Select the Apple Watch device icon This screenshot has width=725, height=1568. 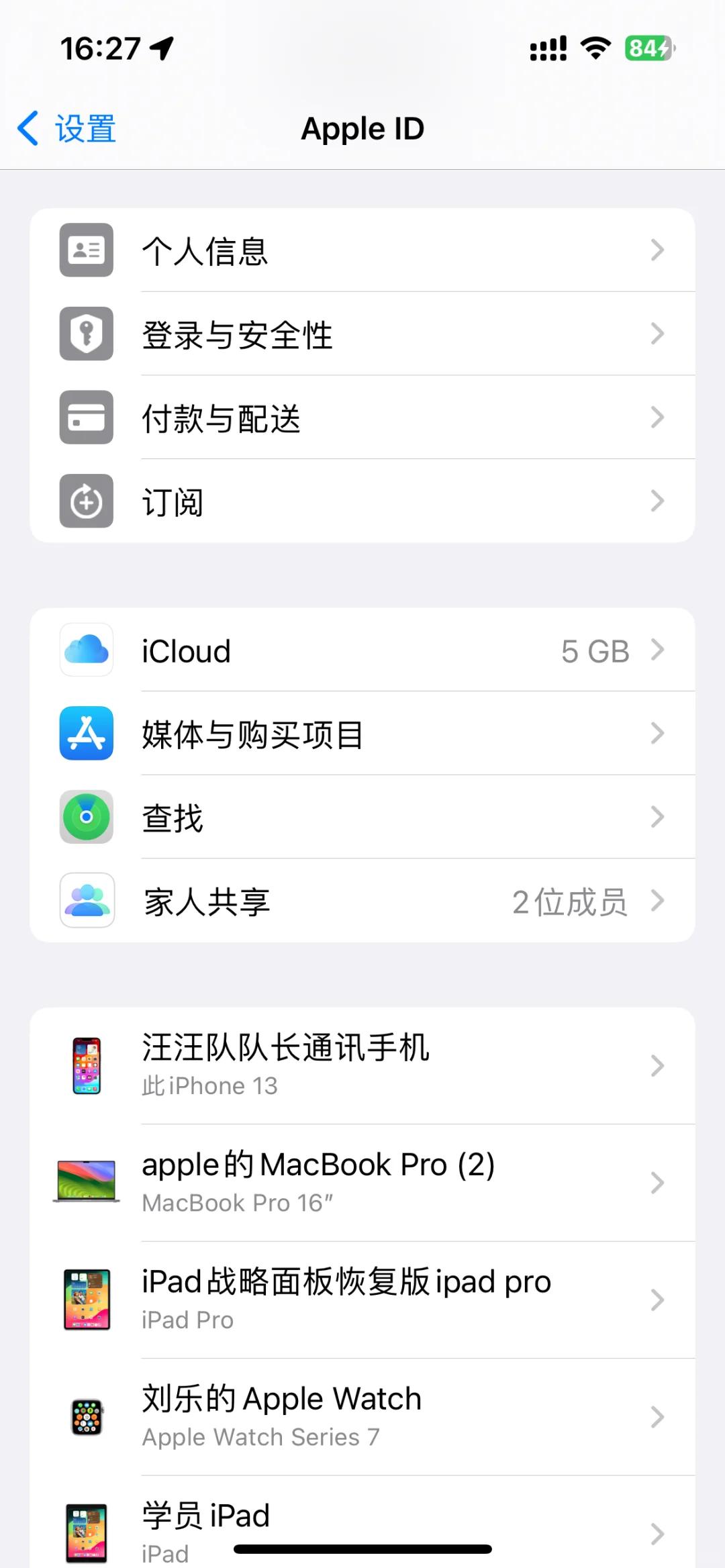pos(86,1417)
